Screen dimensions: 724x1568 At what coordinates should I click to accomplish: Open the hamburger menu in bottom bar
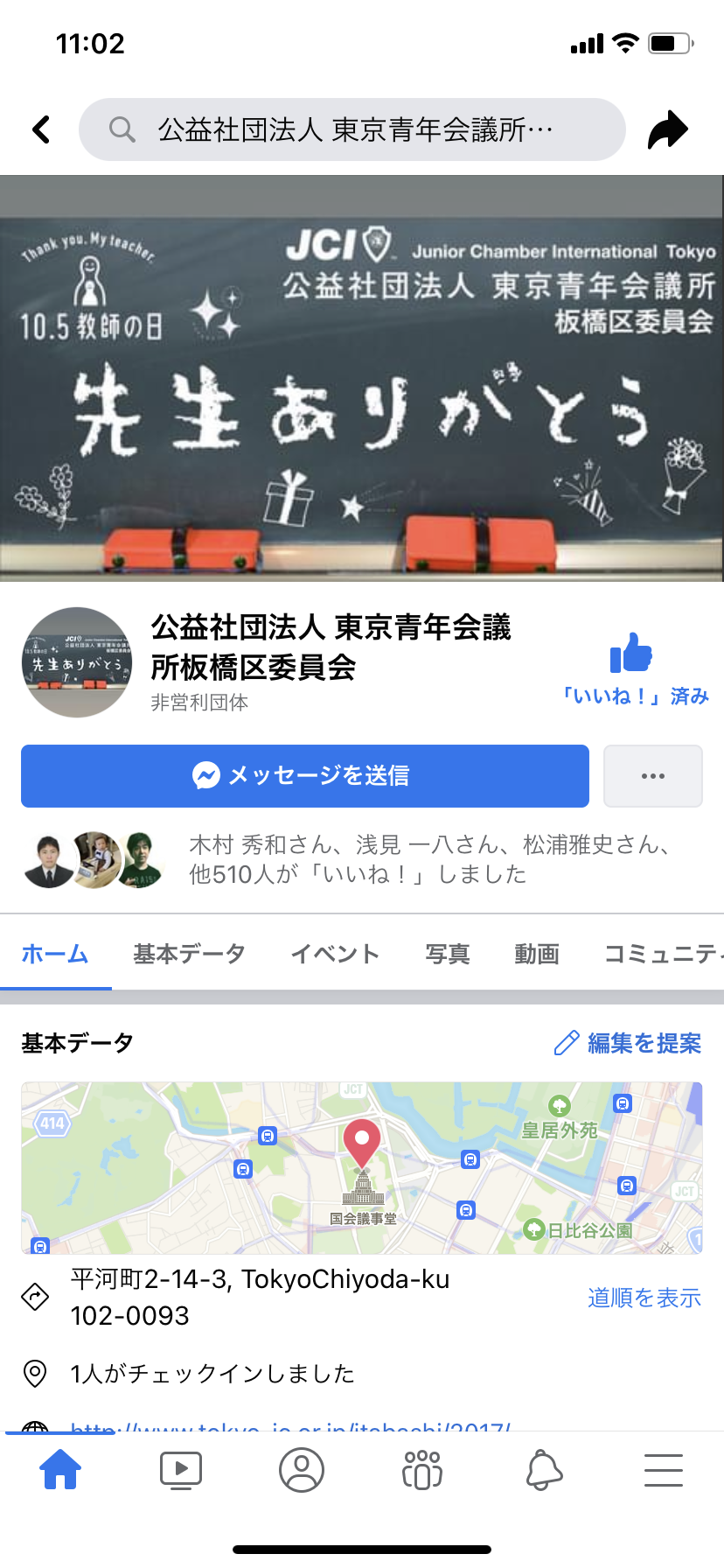tap(663, 1470)
